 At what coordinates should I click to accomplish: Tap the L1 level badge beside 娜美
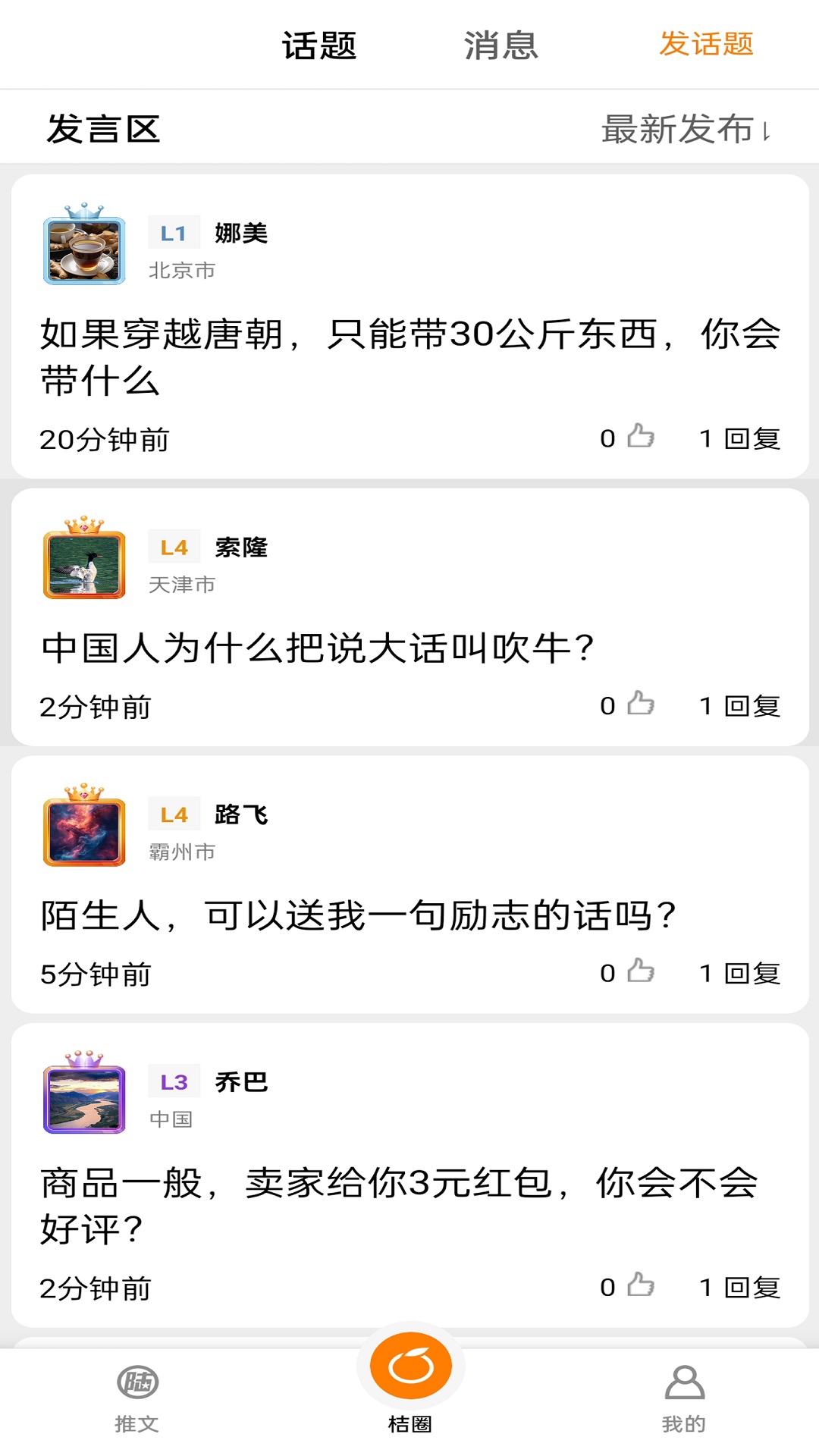click(x=174, y=233)
